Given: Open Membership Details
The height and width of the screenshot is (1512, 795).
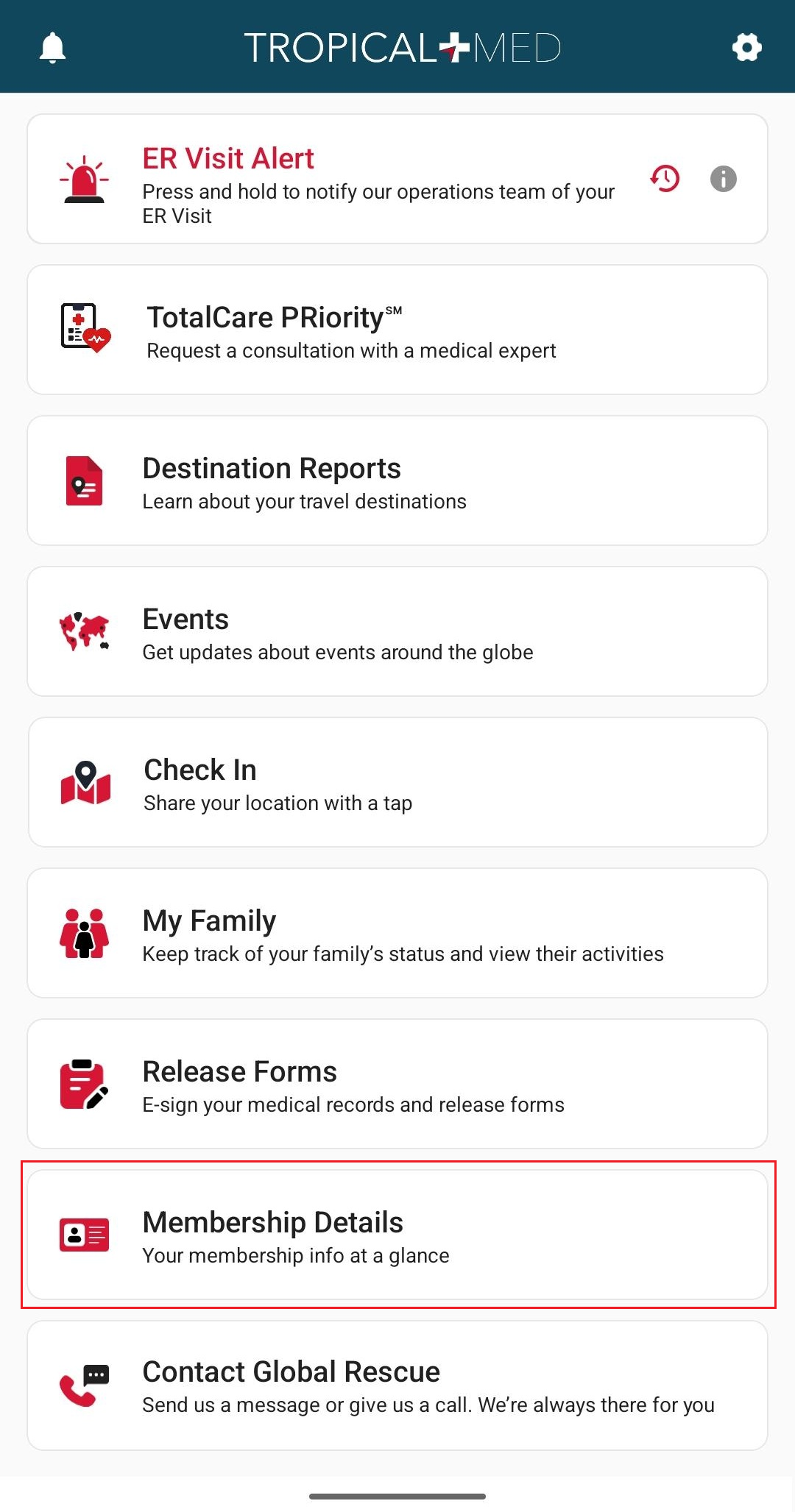Looking at the screenshot, I should [397, 1235].
